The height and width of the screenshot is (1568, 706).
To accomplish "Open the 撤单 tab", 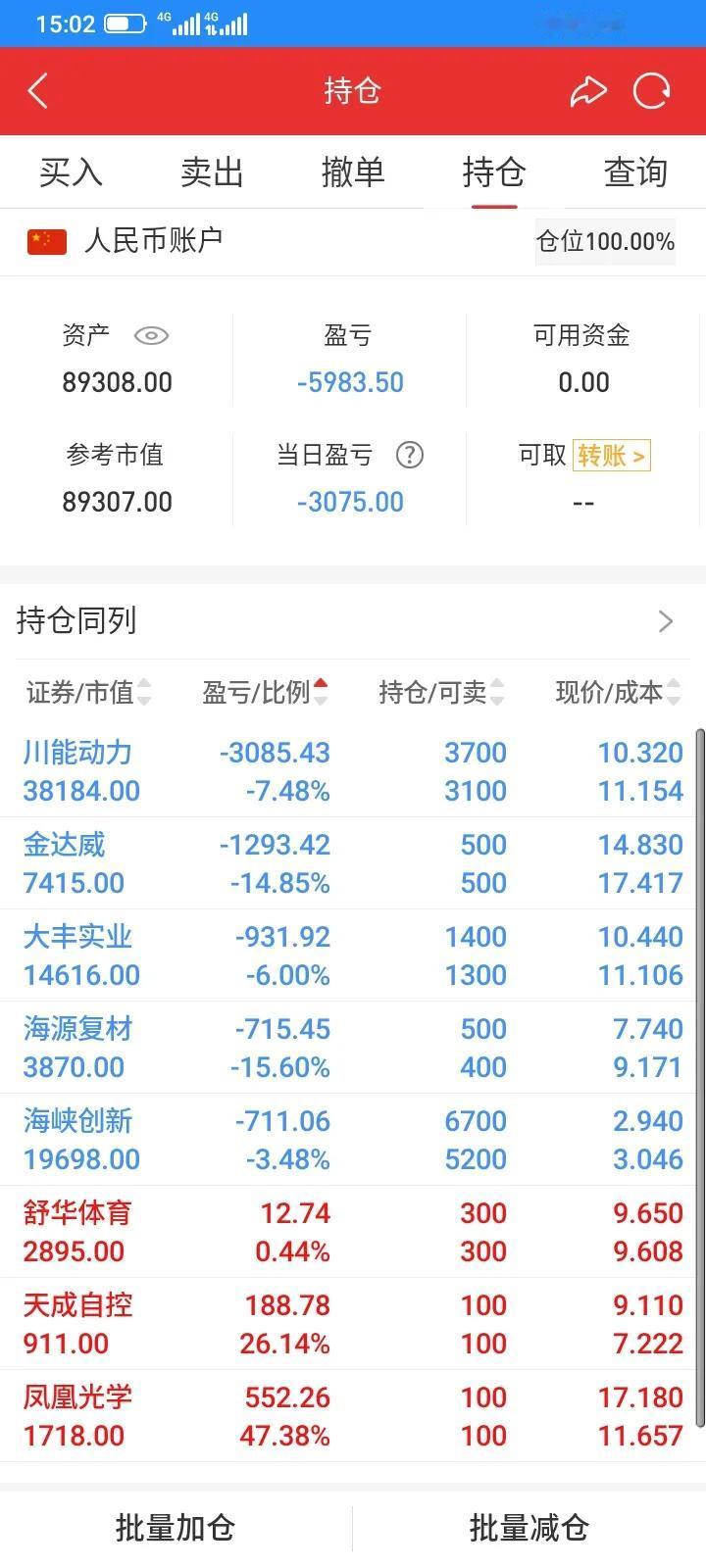I will 353,172.
